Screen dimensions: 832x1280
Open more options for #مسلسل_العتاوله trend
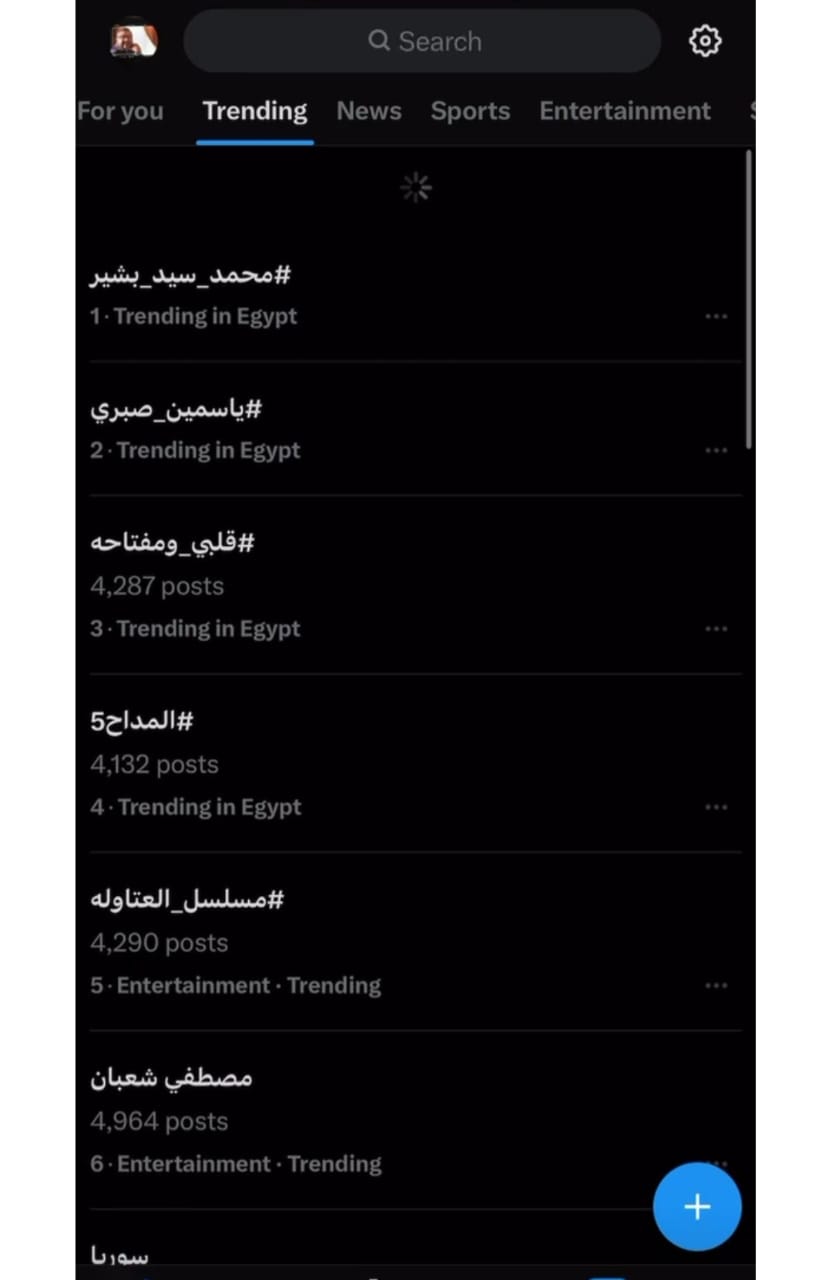point(716,985)
